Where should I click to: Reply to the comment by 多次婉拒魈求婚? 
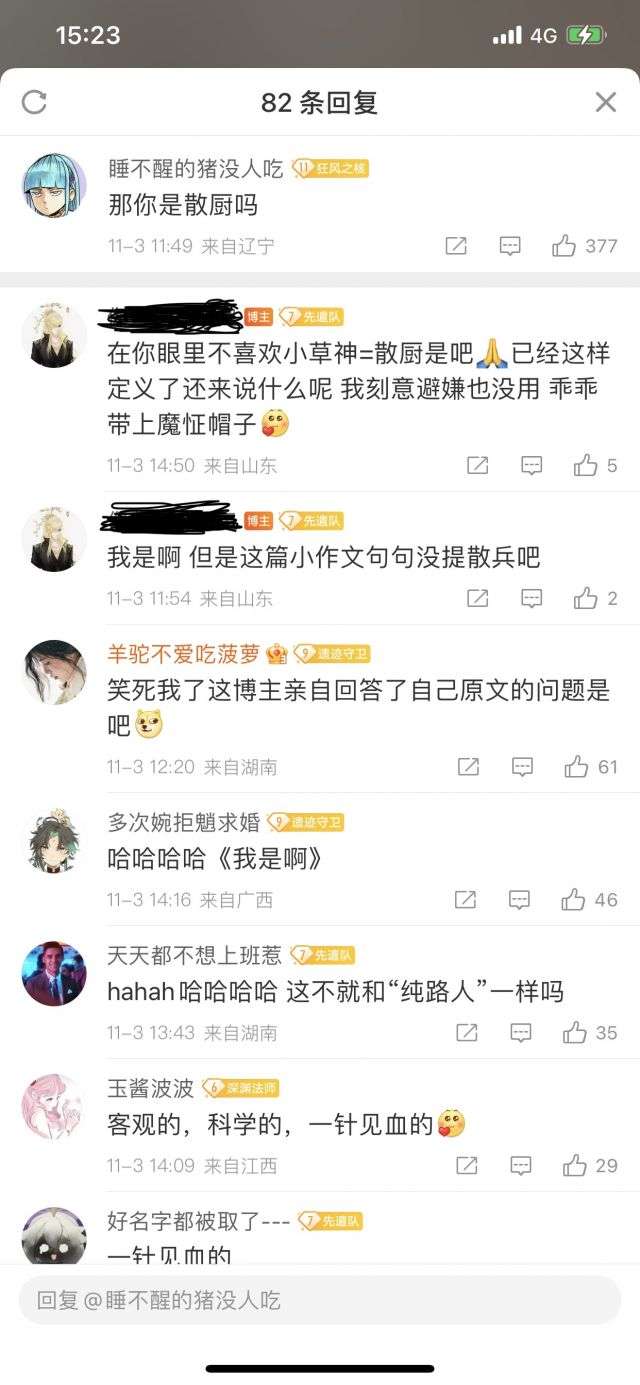[519, 900]
